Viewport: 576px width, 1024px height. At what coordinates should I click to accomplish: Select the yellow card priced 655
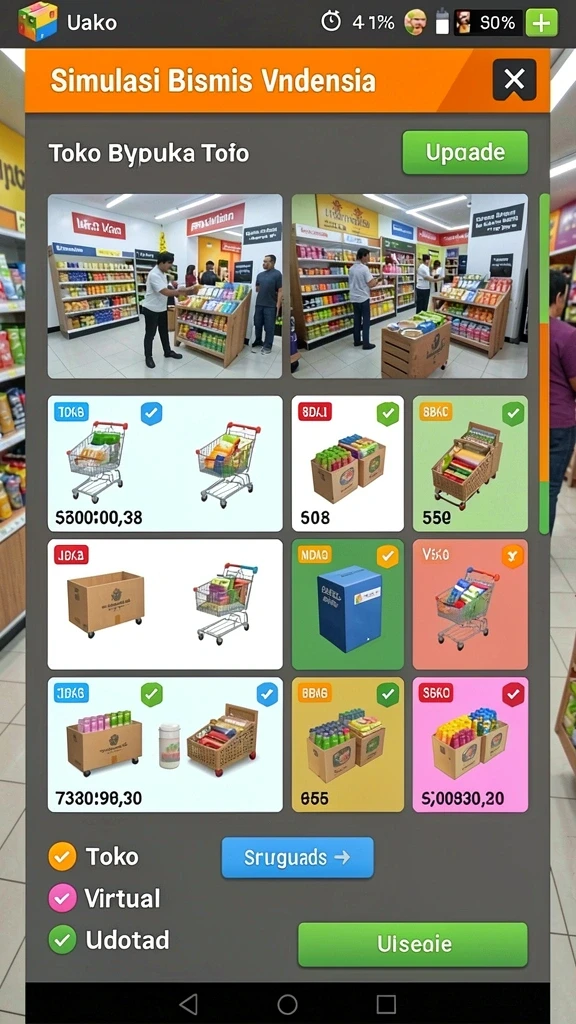tap(347, 744)
